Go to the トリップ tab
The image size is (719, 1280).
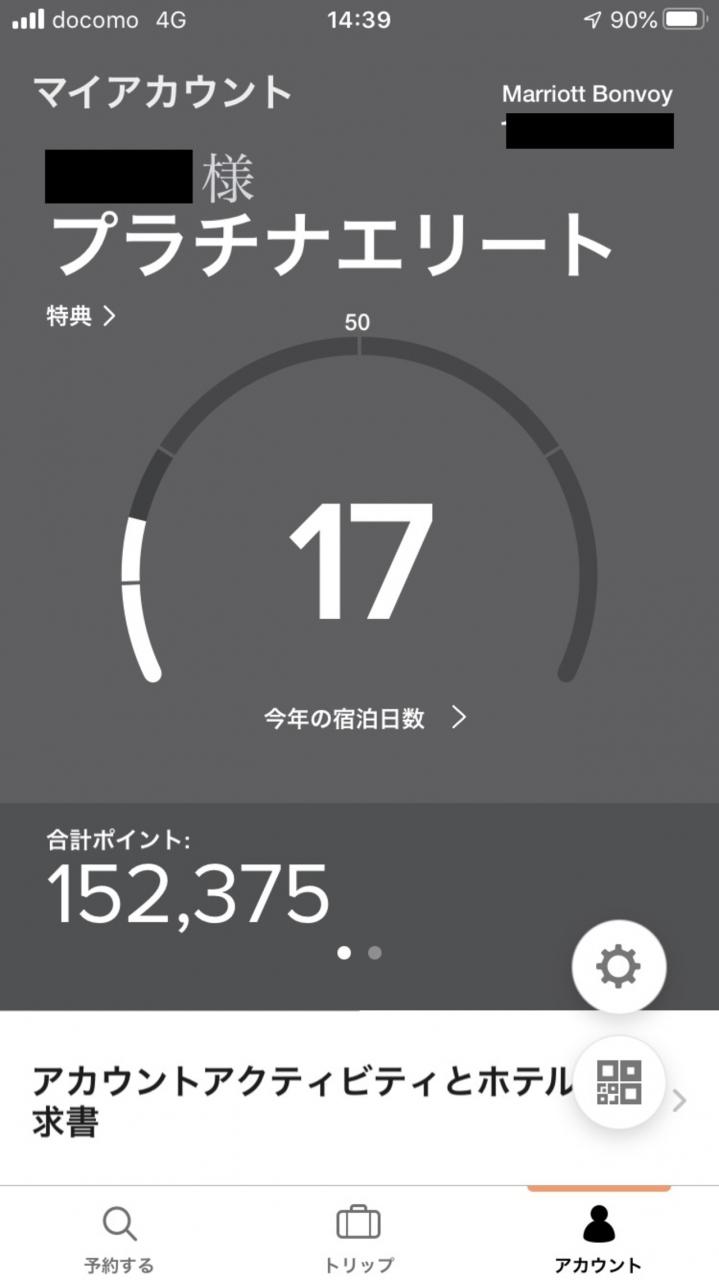[358, 1238]
